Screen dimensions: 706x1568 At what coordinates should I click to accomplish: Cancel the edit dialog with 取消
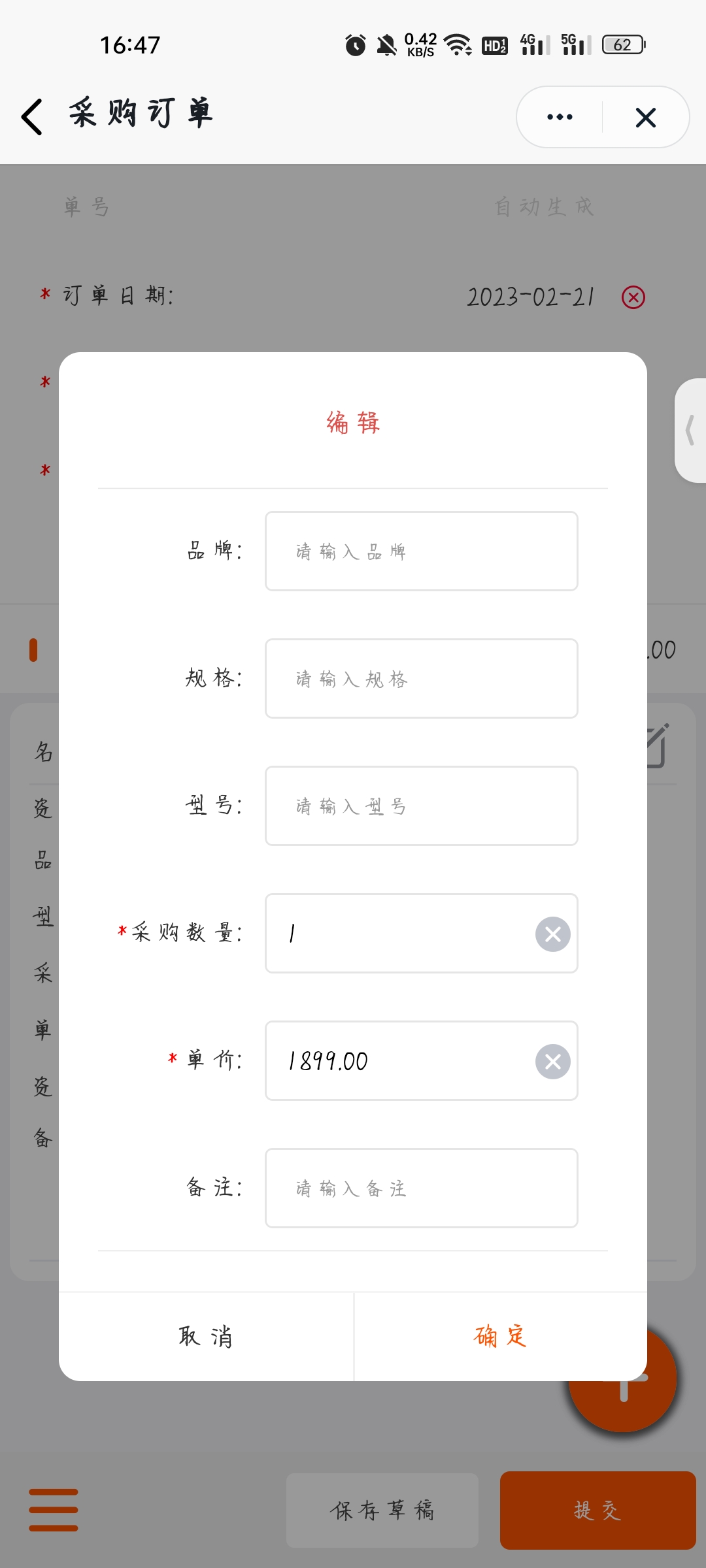tap(207, 1337)
